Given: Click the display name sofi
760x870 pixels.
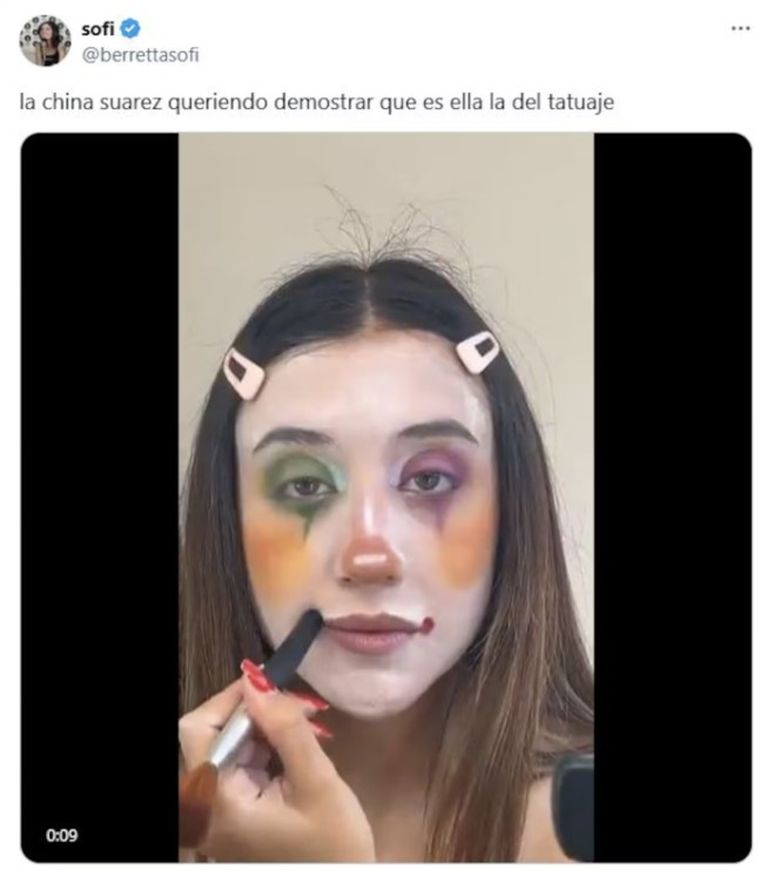Looking at the screenshot, I should [x=97, y=29].
